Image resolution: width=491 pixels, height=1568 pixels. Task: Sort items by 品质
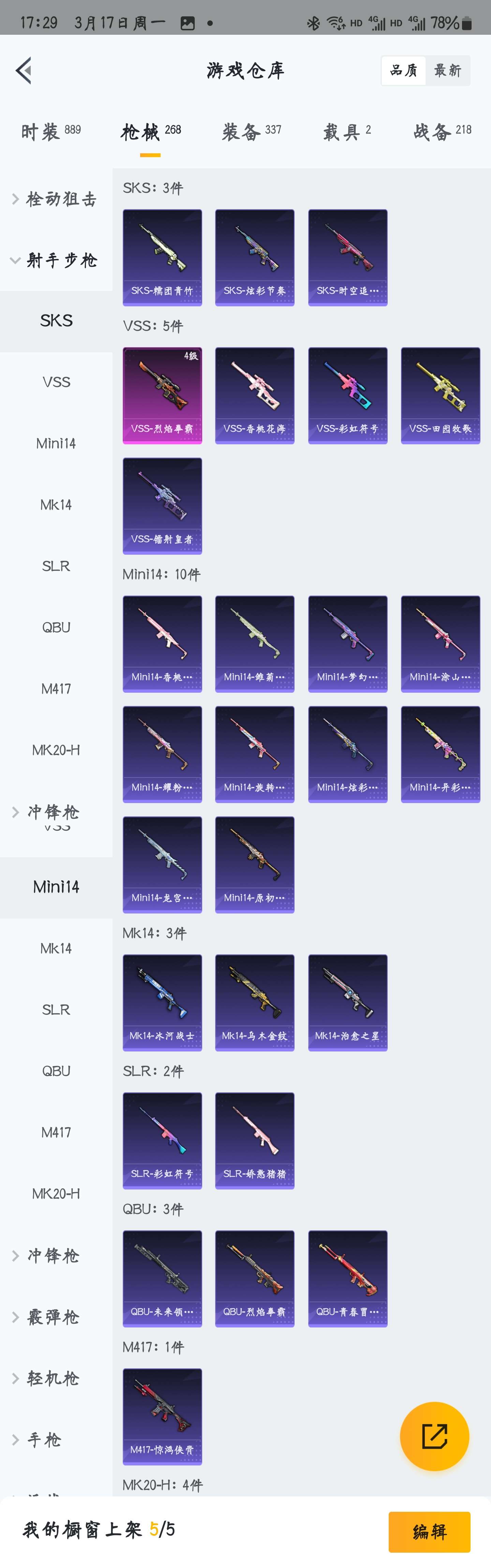[404, 71]
